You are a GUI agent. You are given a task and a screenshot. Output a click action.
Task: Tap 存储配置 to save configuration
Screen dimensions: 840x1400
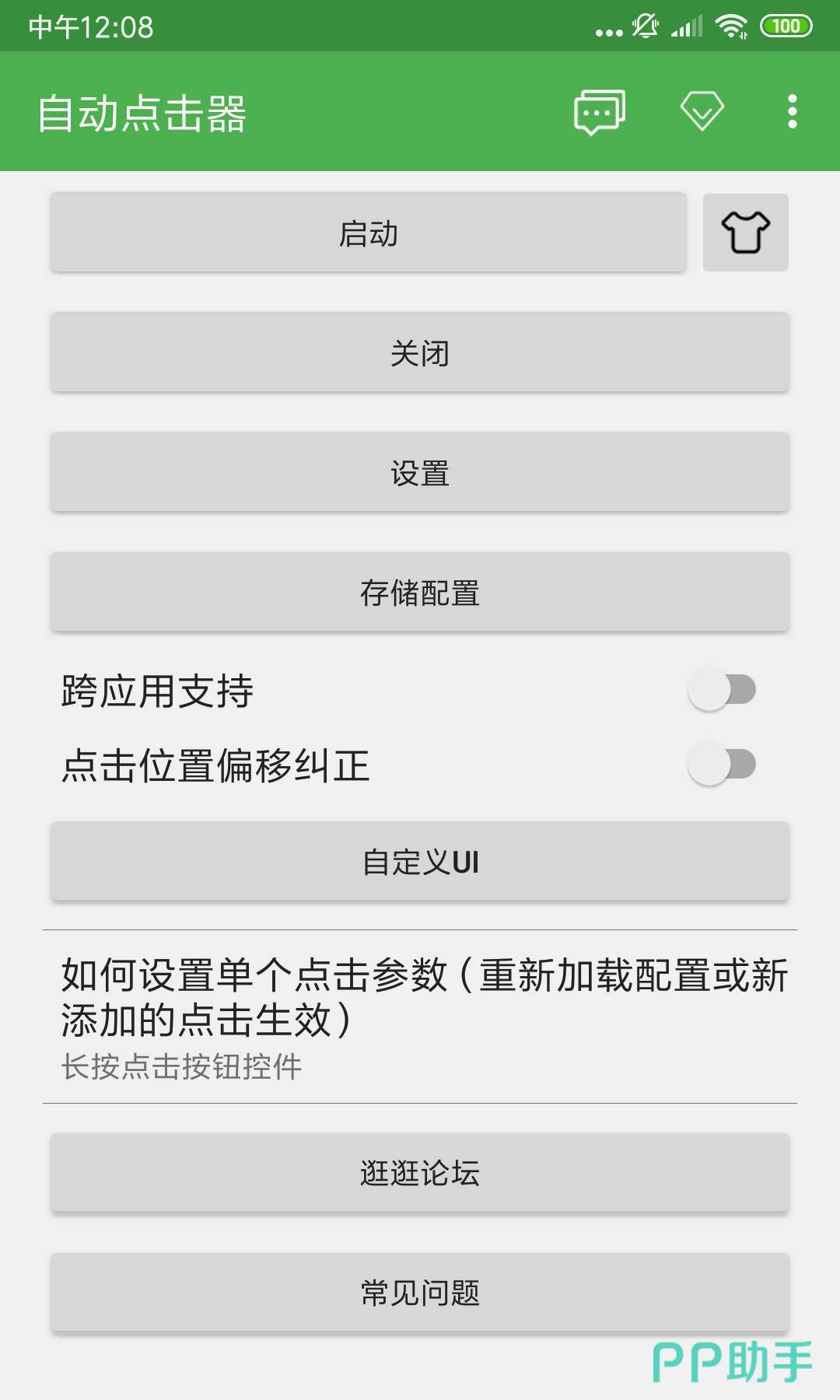click(x=420, y=593)
